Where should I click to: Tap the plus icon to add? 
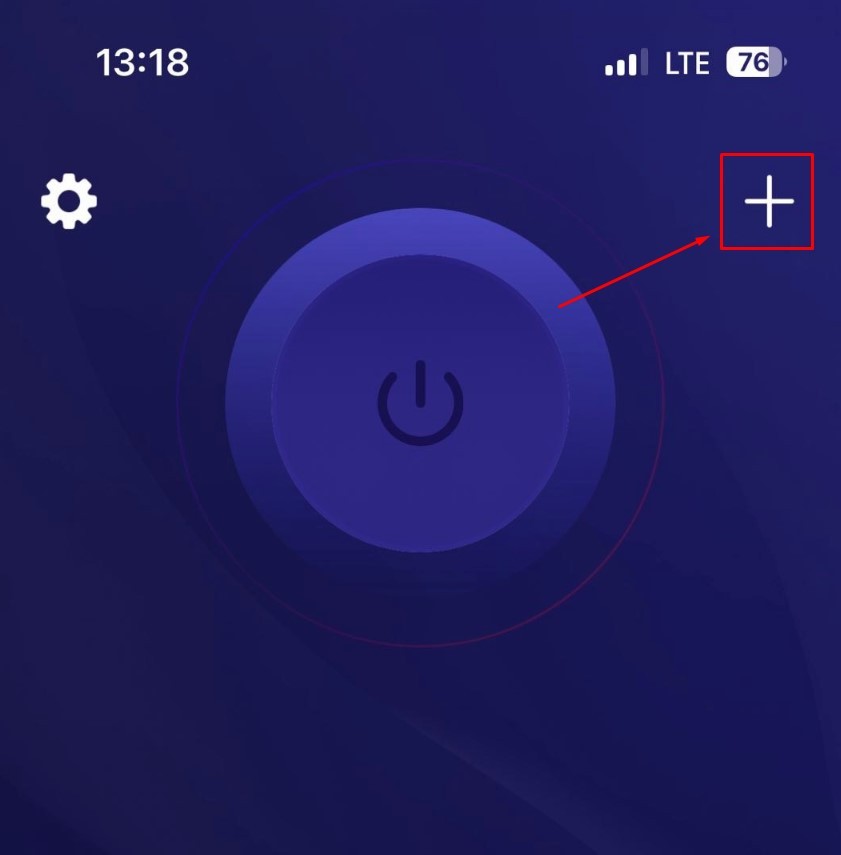click(768, 202)
